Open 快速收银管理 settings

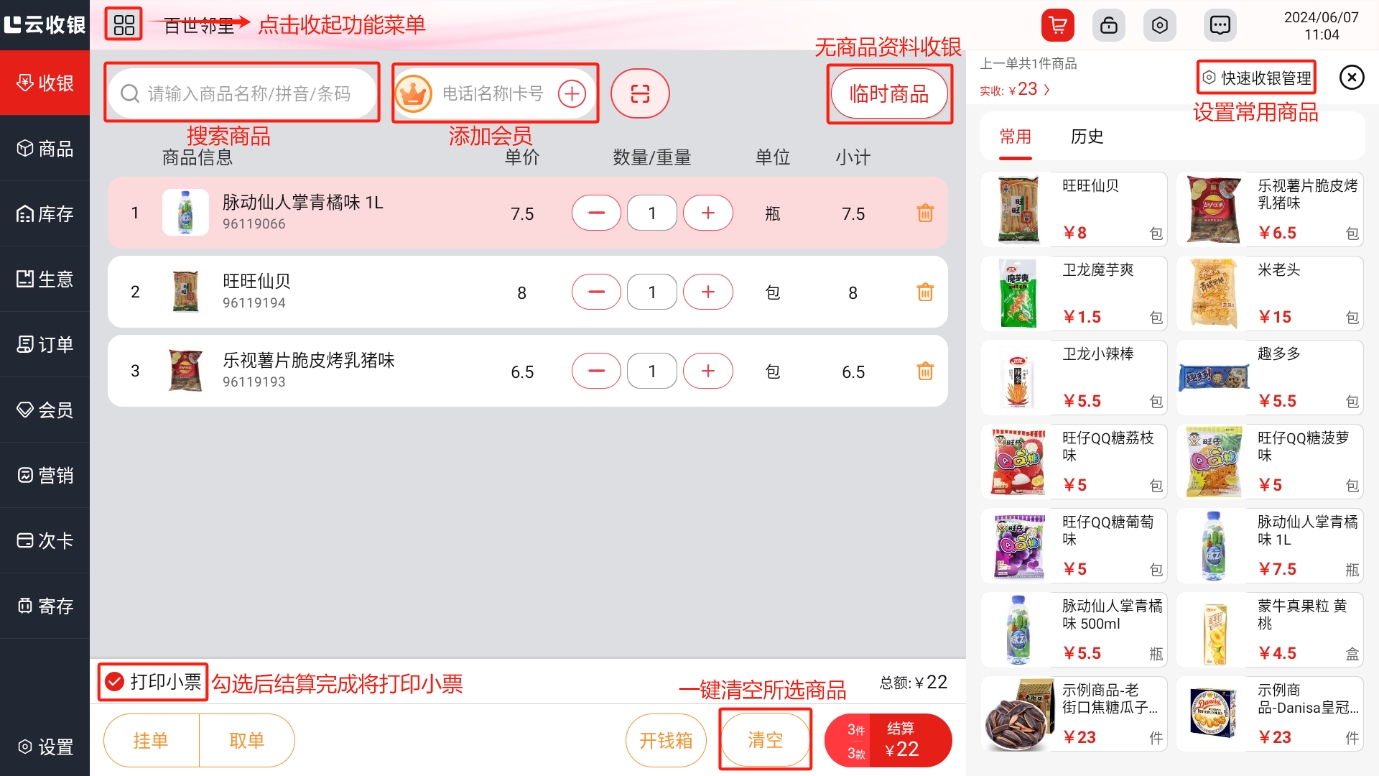1256,77
